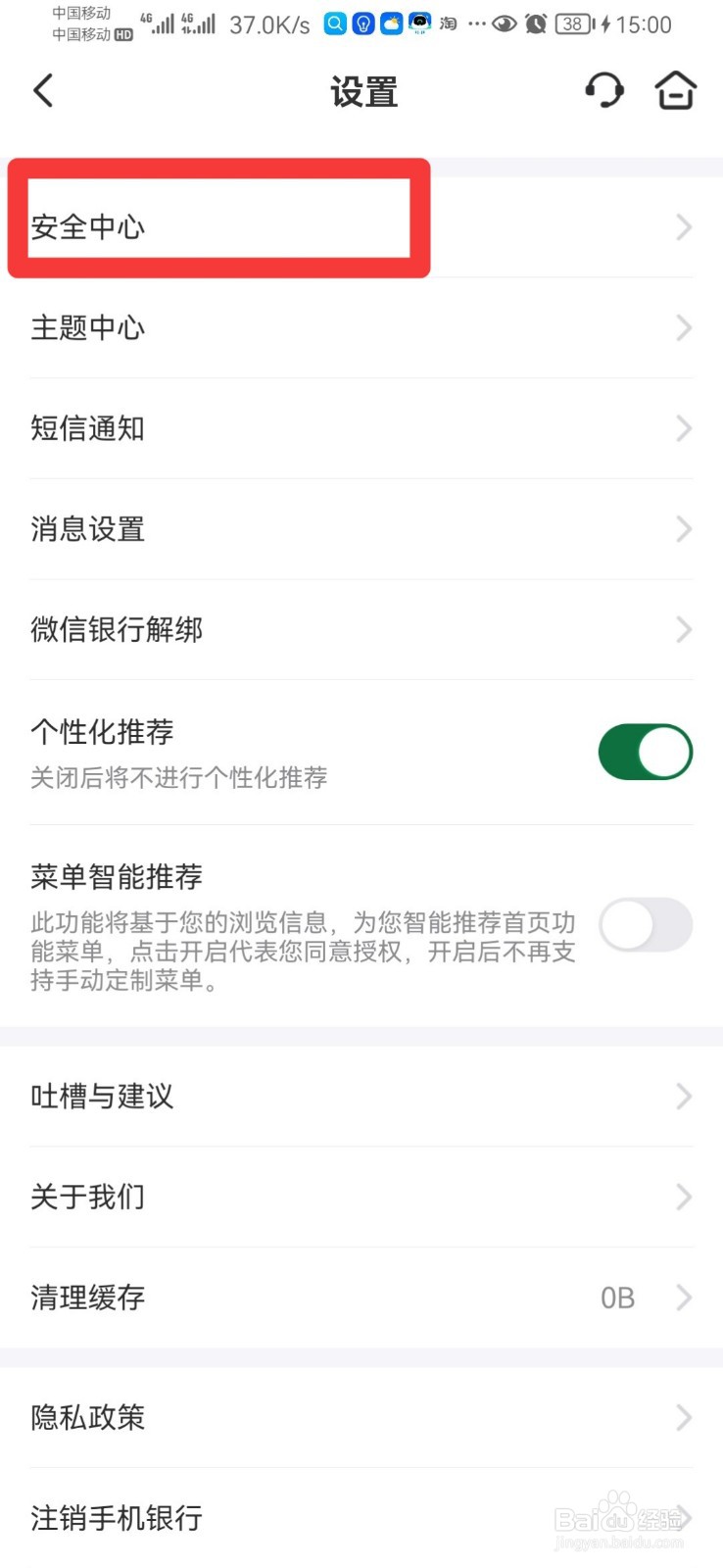This screenshot has width=723, height=1568.
Task: Open the Taobao icon in the status bar
Action: click(448, 24)
